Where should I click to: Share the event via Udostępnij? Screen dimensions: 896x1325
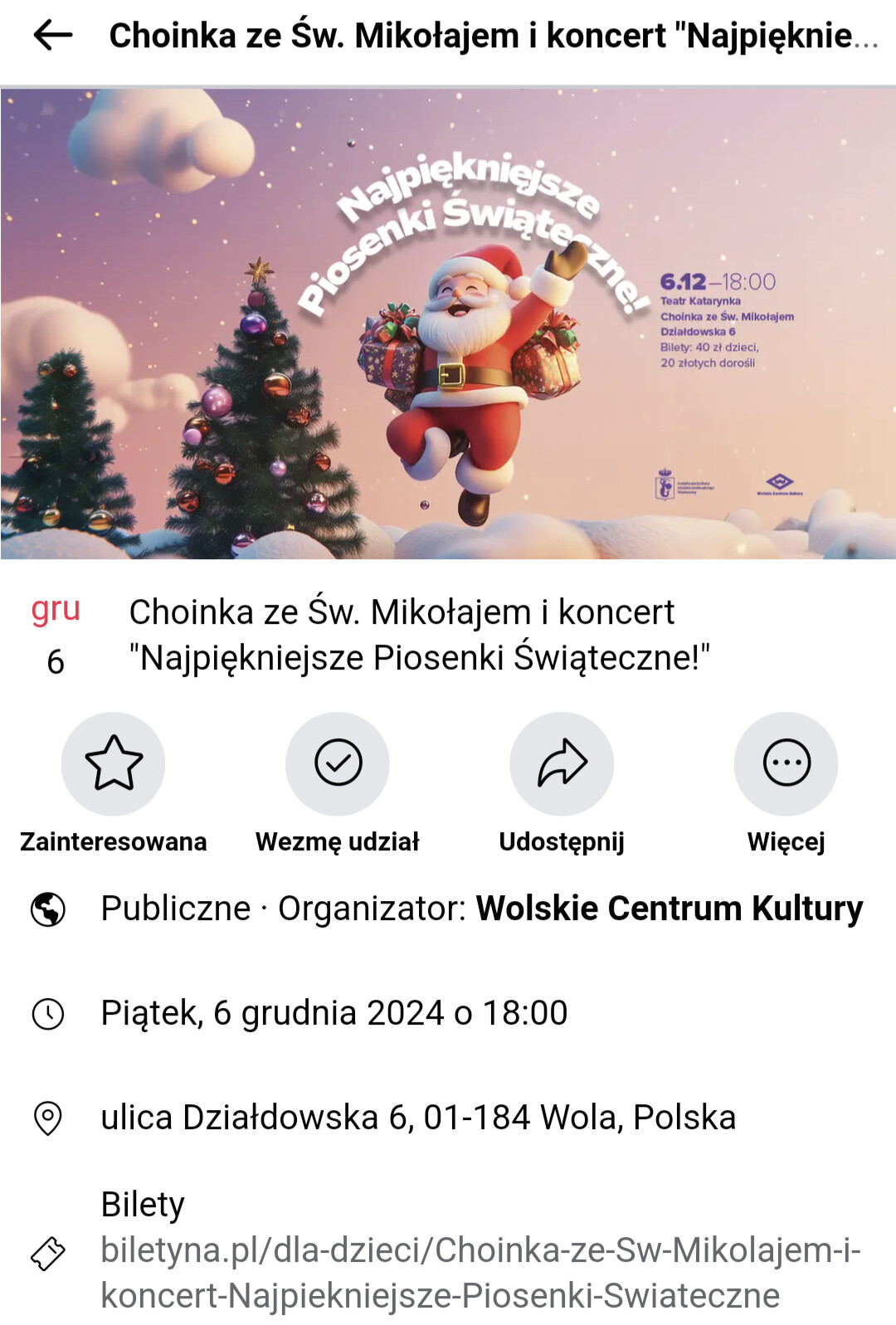click(x=562, y=763)
